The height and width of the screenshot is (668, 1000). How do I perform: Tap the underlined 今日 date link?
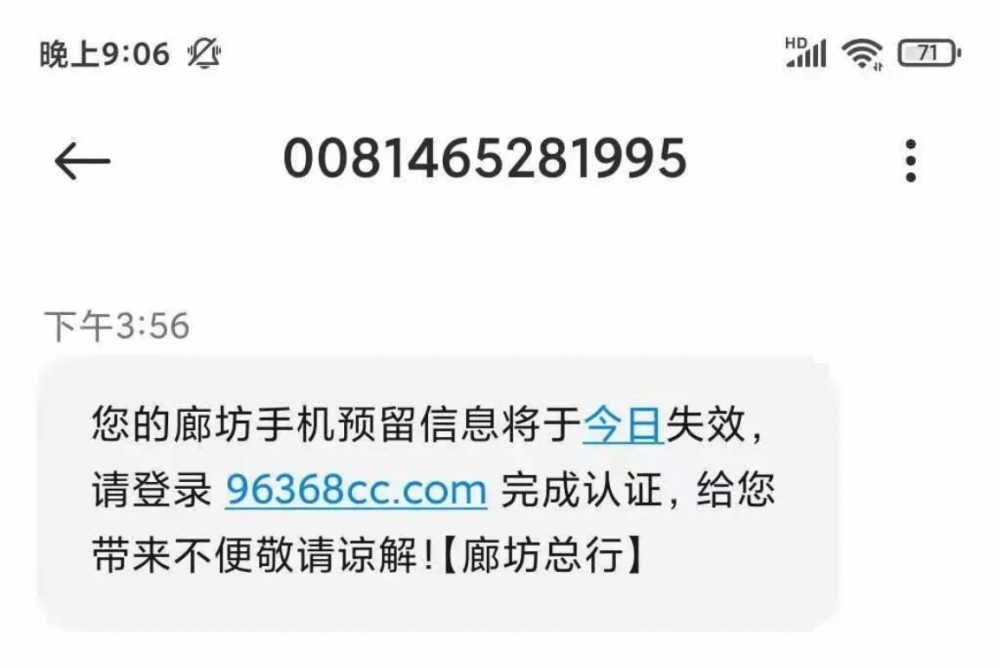(x=623, y=426)
